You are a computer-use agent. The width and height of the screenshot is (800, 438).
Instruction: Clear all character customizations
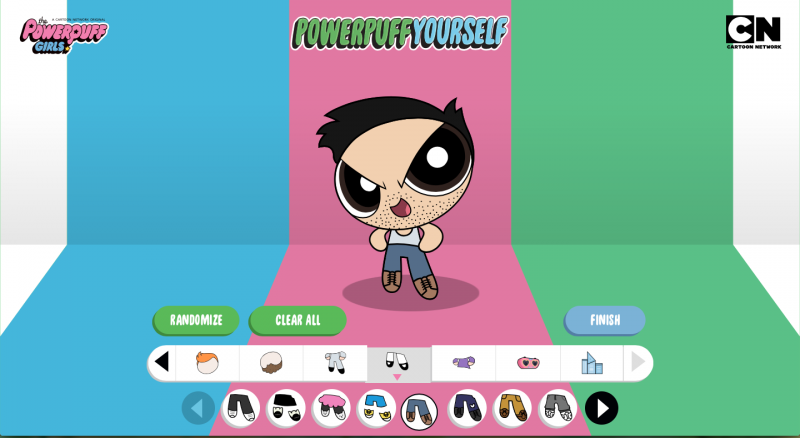[298, 320]
